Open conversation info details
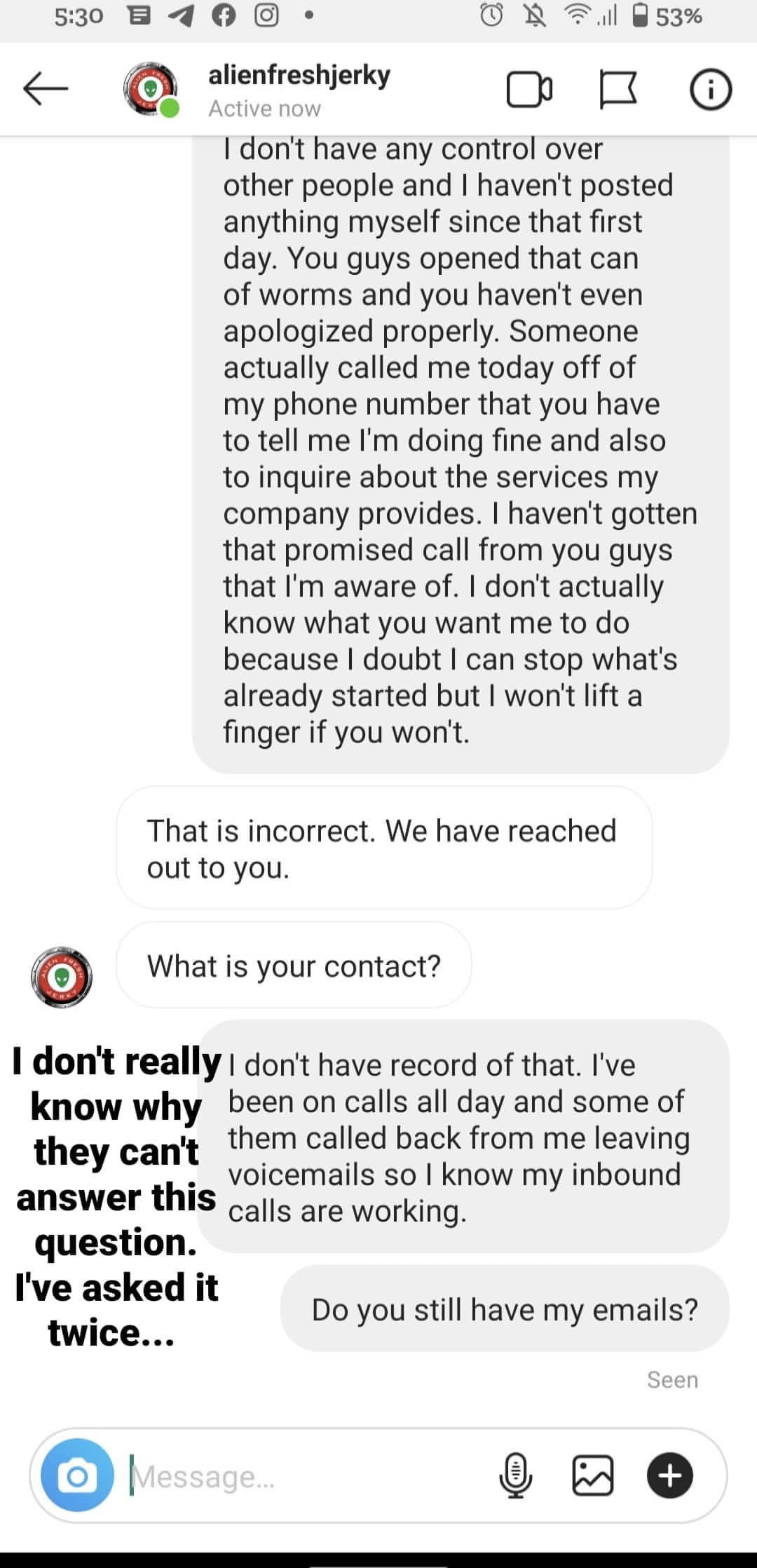 (x=711, y=90)
